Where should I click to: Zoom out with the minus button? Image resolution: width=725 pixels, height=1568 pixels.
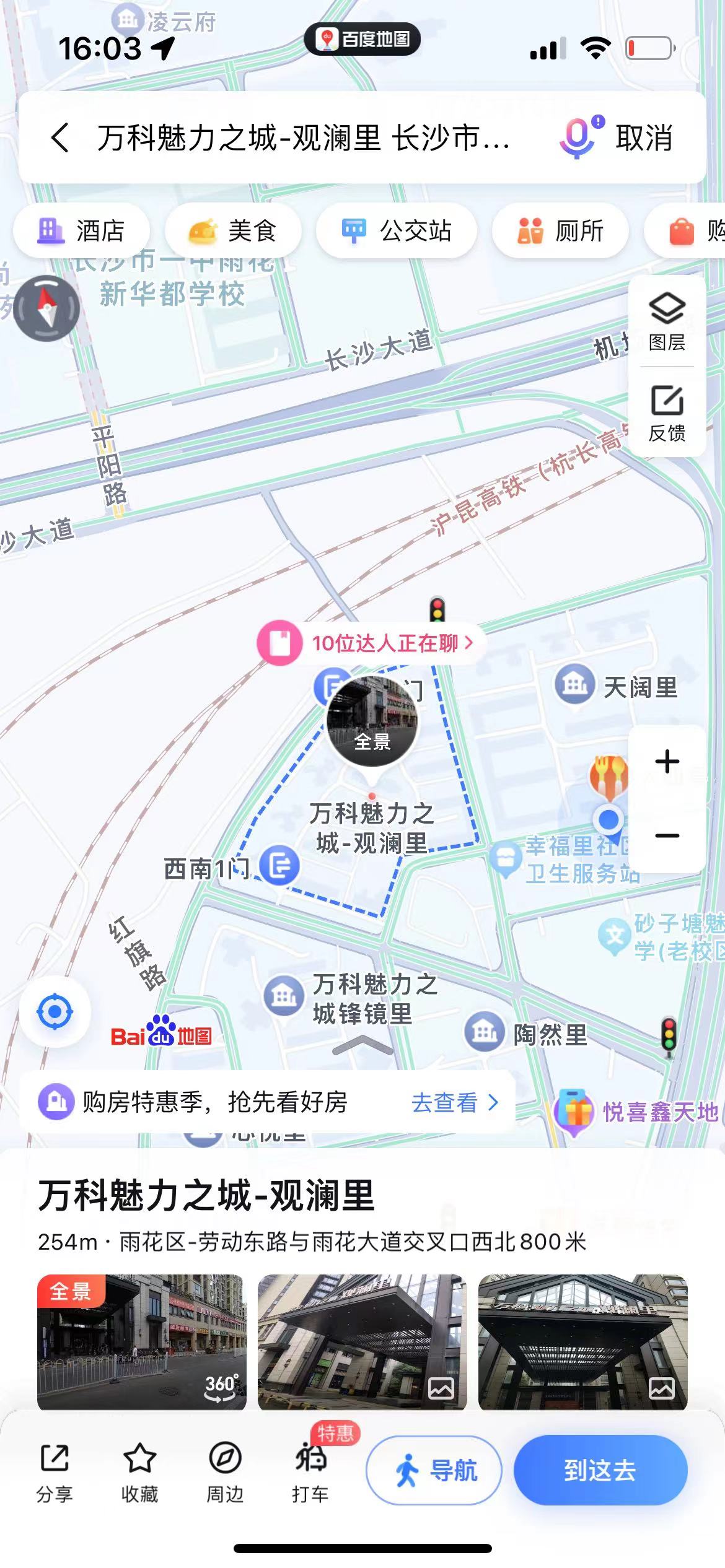click(667, 836)
